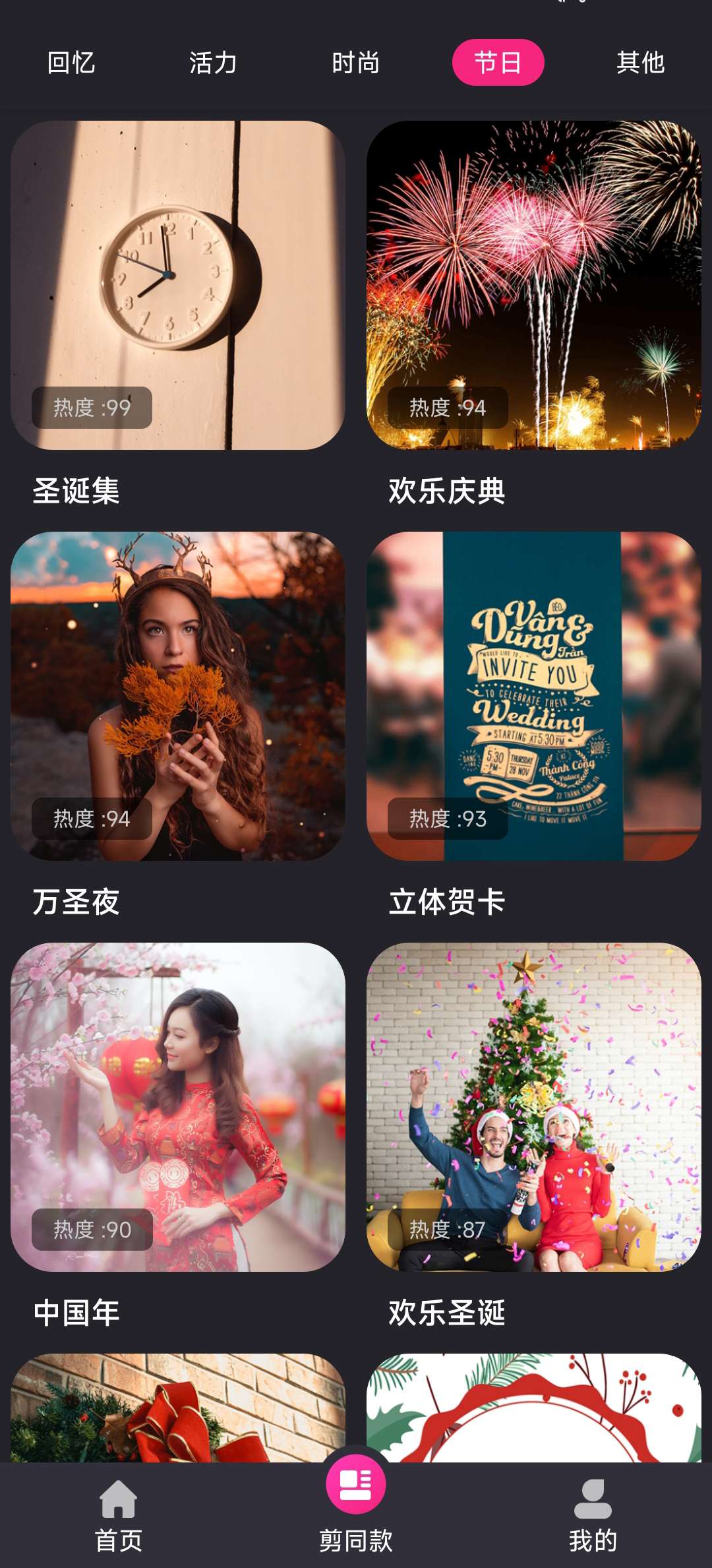Switch to the 回忆 category tab
The height and width of the screenshot is (1568, 712).
coord(71,63)
